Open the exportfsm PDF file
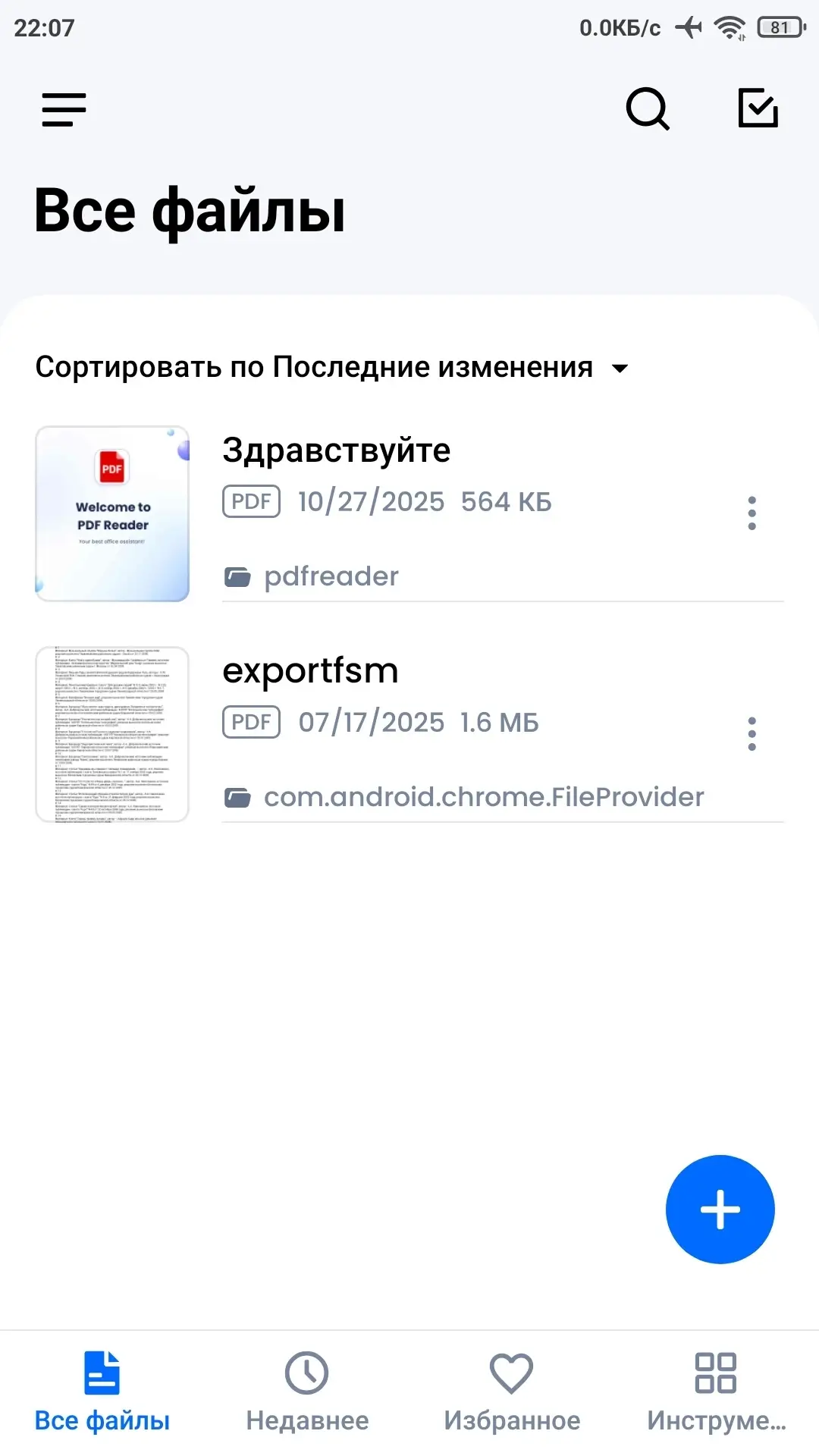Screen dimensions: 819x1456 point(310,671)
